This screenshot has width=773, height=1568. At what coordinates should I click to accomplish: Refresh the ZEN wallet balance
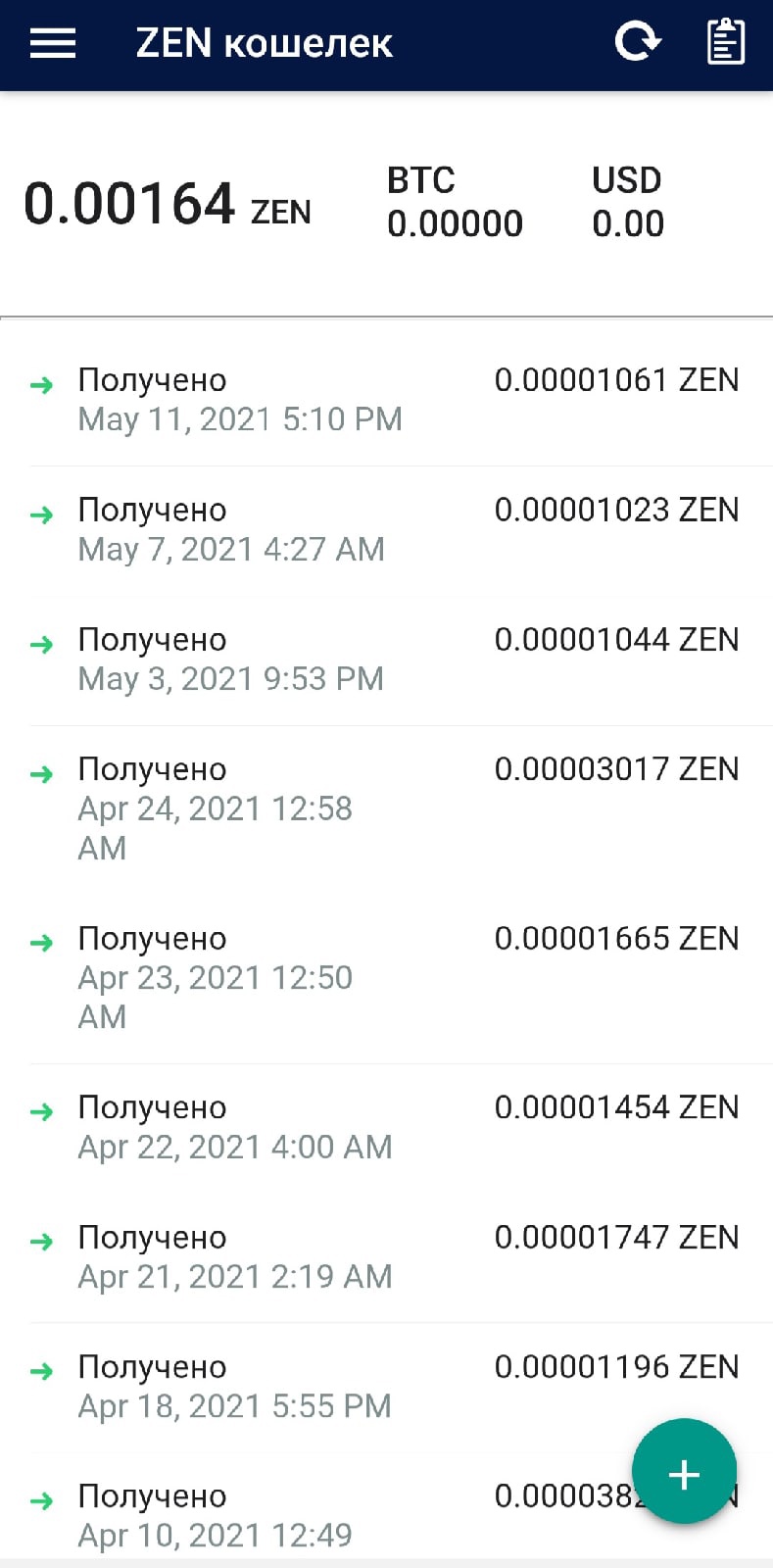638,41
